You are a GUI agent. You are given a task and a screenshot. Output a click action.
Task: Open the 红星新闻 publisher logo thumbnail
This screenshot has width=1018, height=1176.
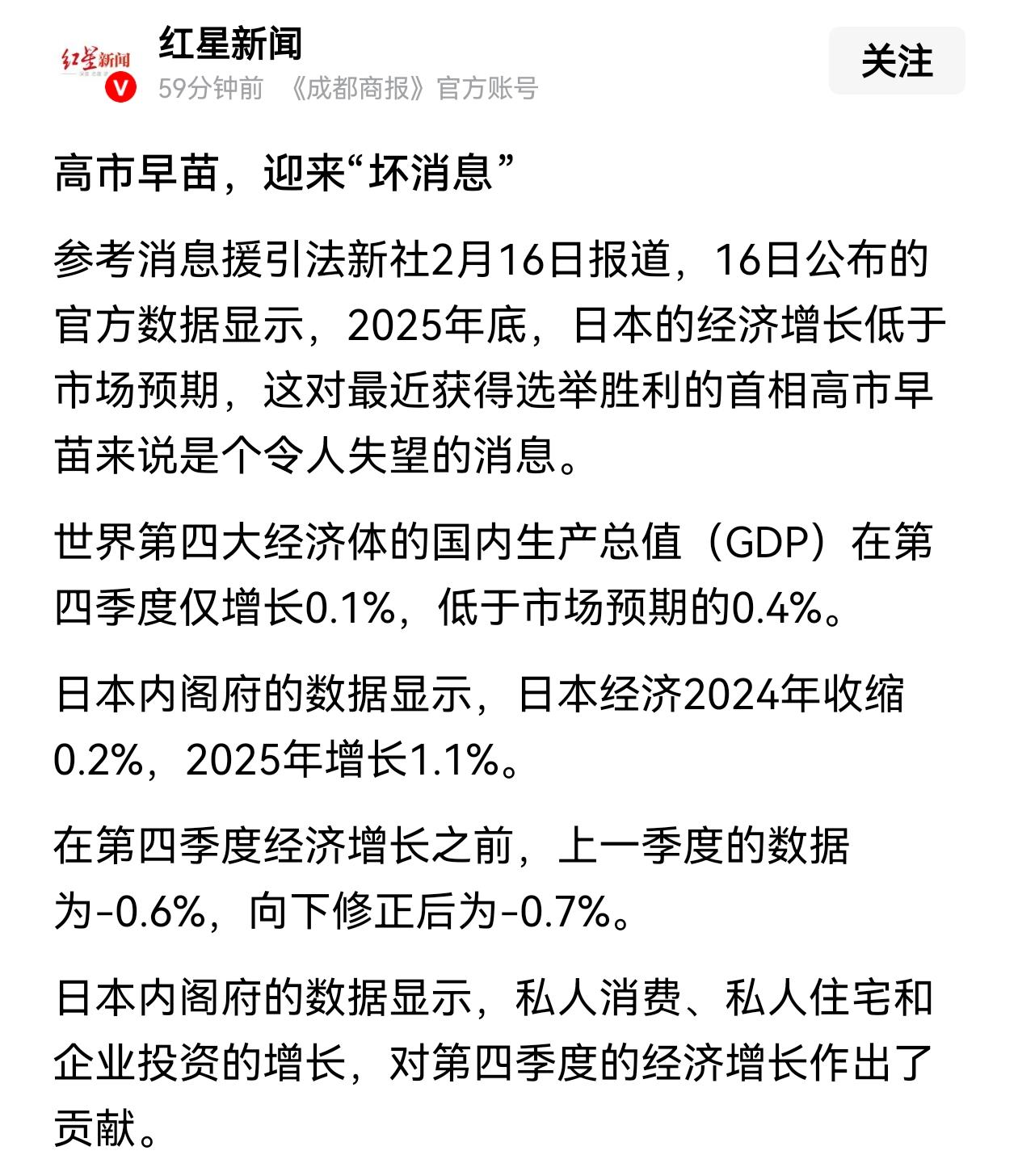95,61
